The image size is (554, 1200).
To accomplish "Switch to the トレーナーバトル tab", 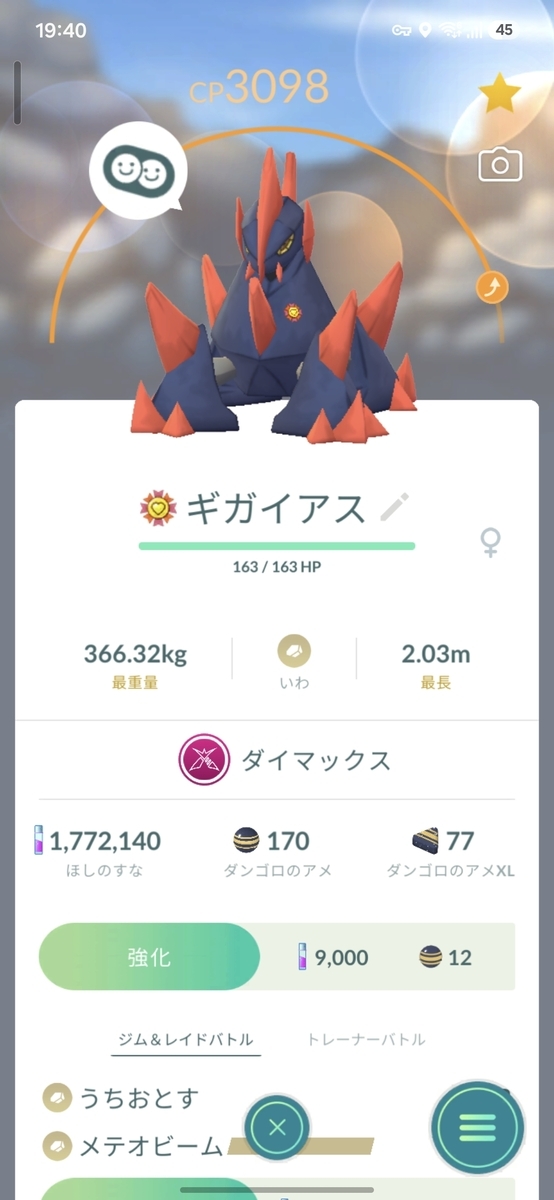I will tap(366, 1040).
